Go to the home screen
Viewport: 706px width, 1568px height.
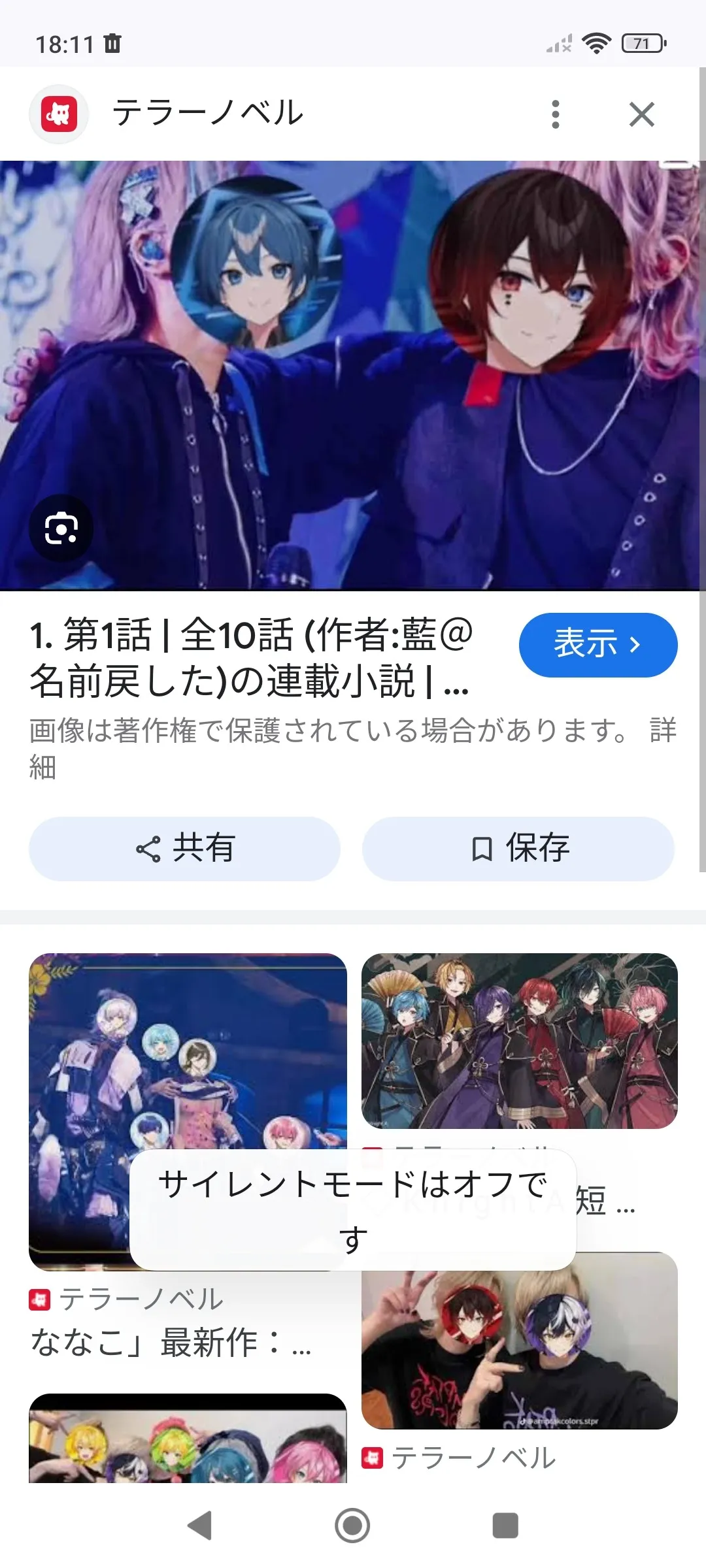(352, 1526)
